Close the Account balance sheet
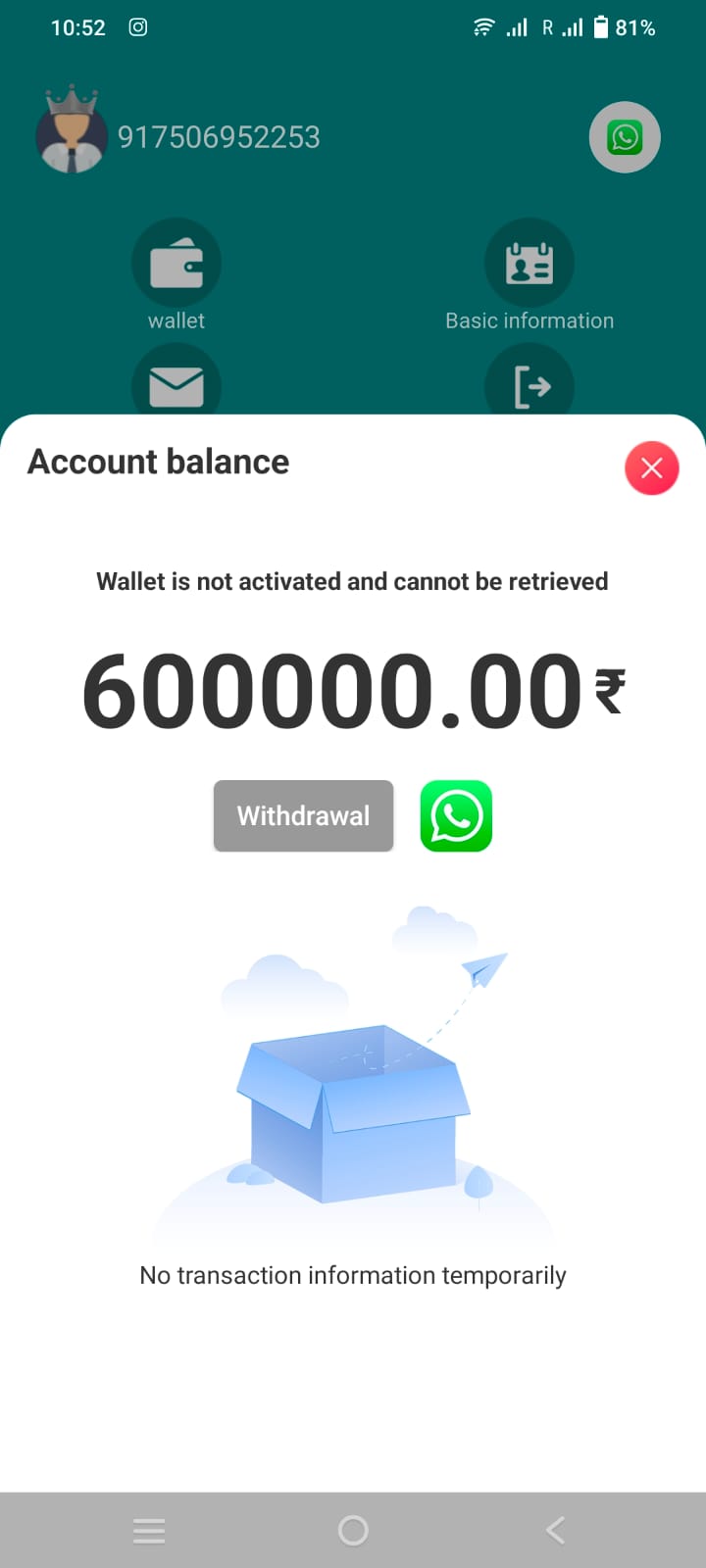This screenshot has height=1568, width=706. pos(651,468)
